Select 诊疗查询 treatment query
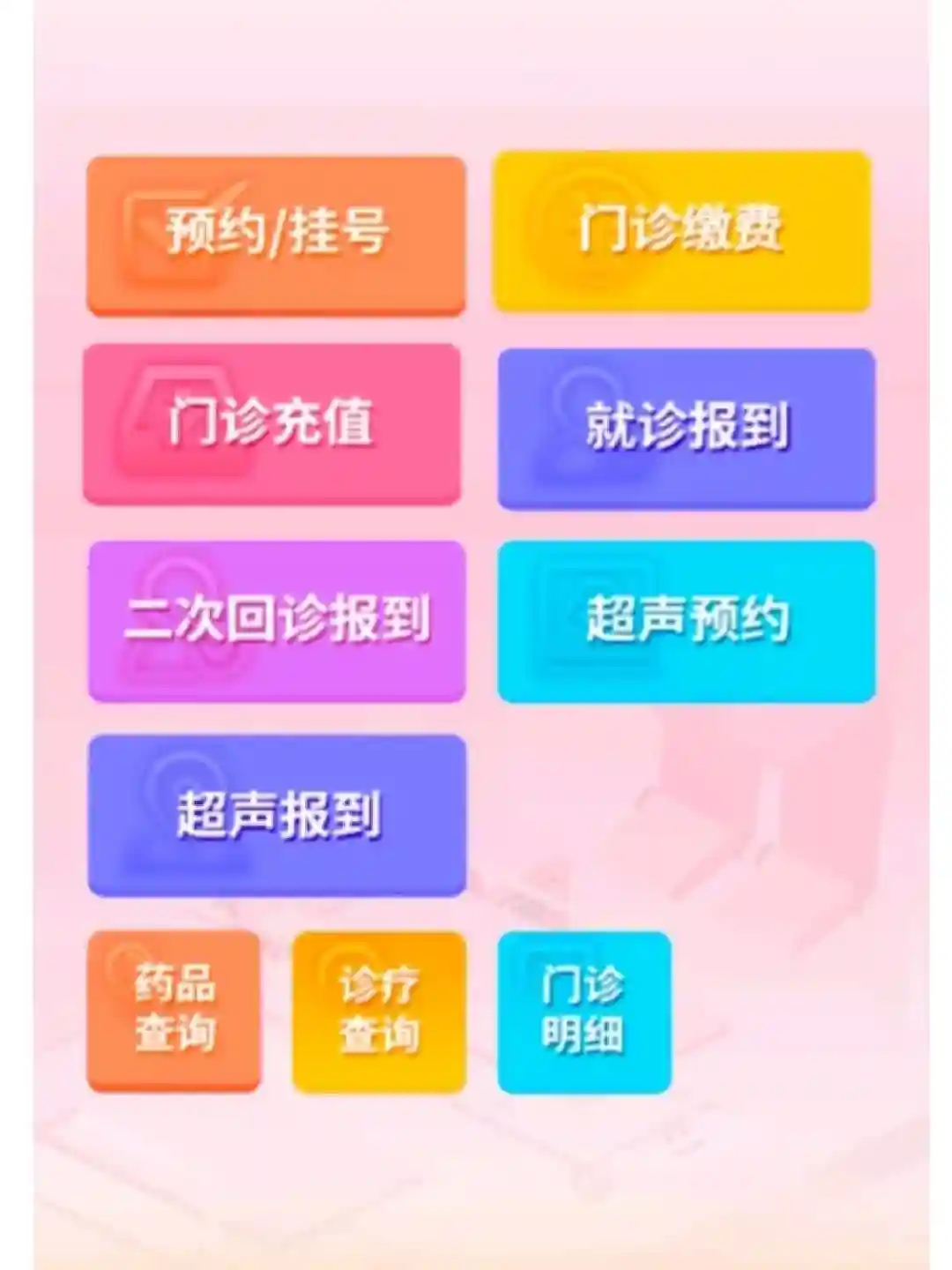 coord(379,1011)
